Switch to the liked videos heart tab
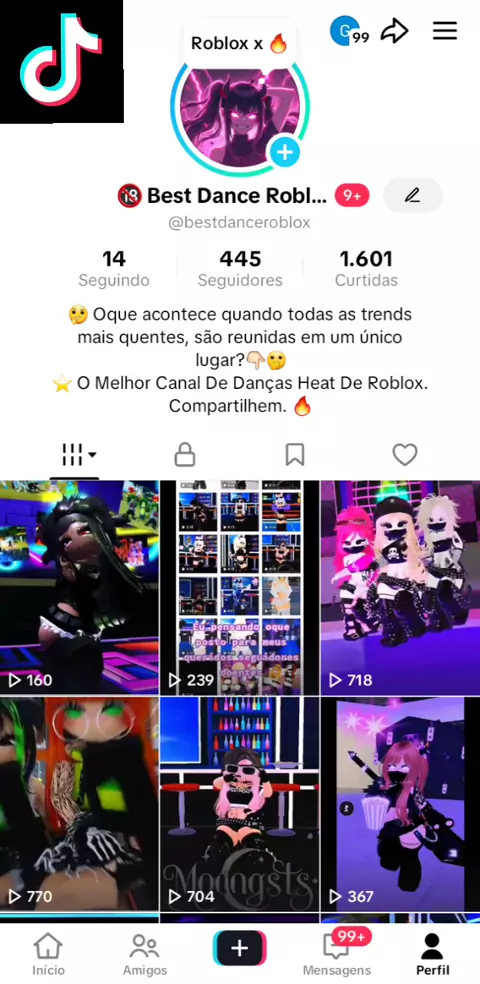Image resolution: width=480 pixels, height=984 pixels. tap(405, 455)
